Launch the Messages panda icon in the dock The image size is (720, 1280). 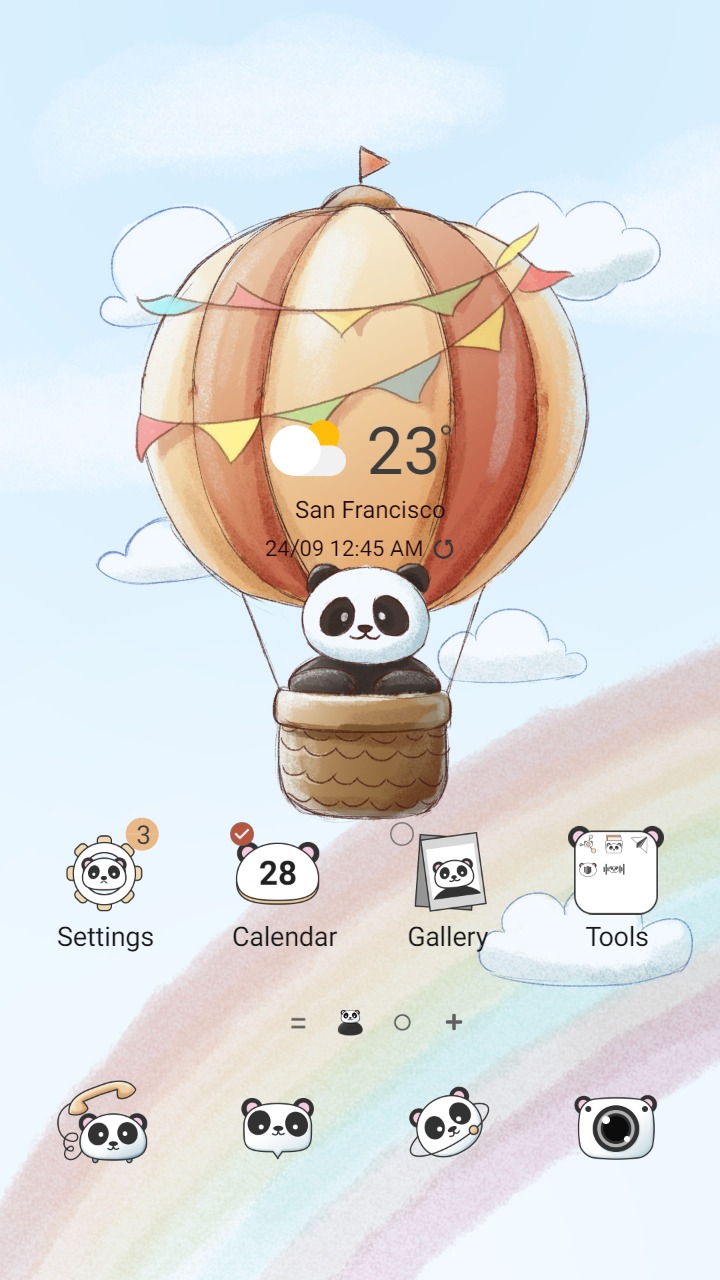[275, 1125]
